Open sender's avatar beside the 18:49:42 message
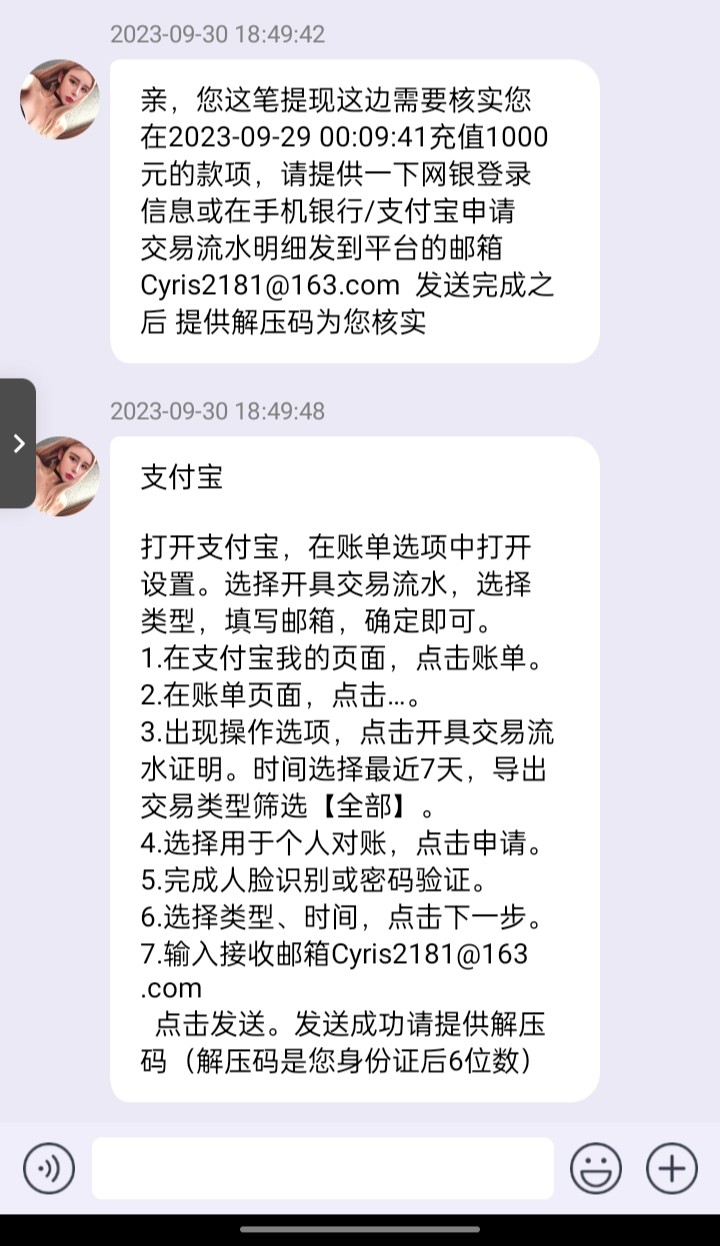The height and width of the screenshot is (1246, 720). 60,99
